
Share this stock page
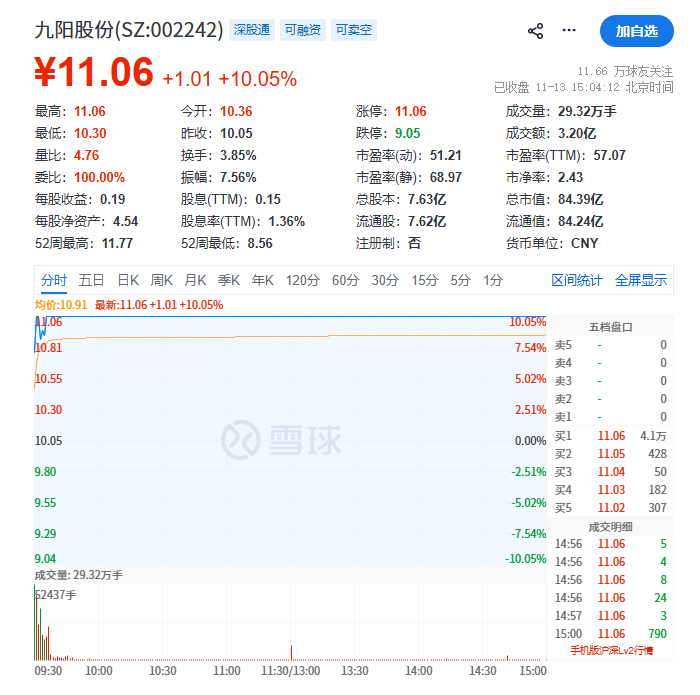[536, 31]
